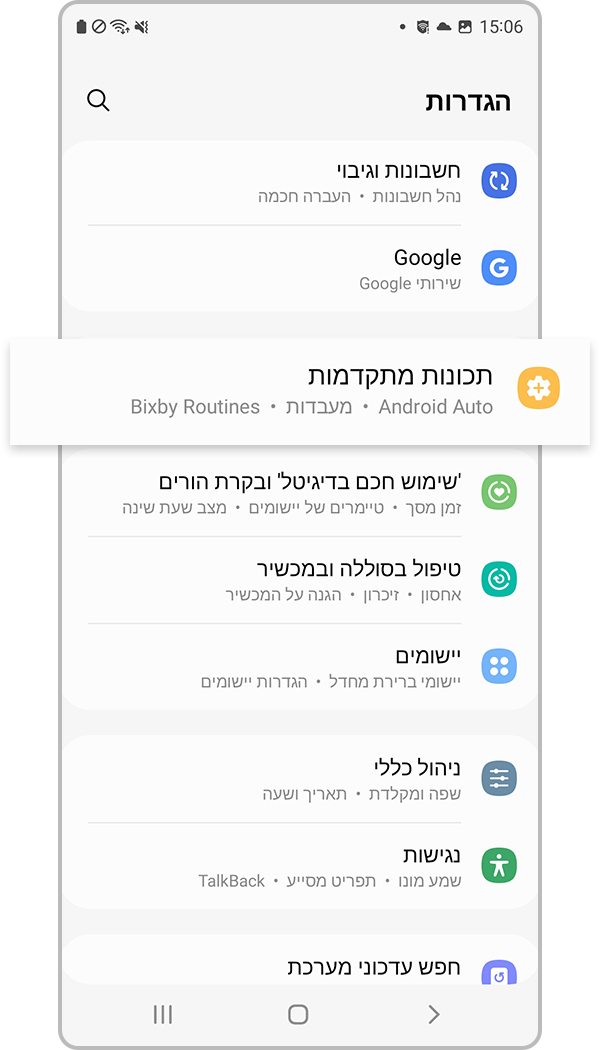Open חפש עדכוני מערכת row

pyautogui.click(x=300, y=967)
